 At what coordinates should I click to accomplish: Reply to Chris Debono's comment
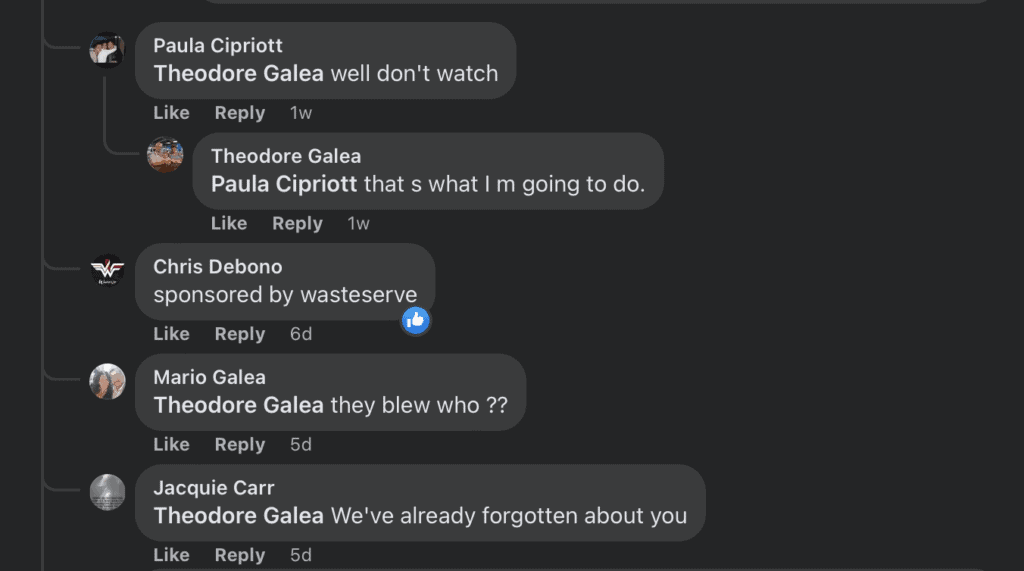pos(240,334)
